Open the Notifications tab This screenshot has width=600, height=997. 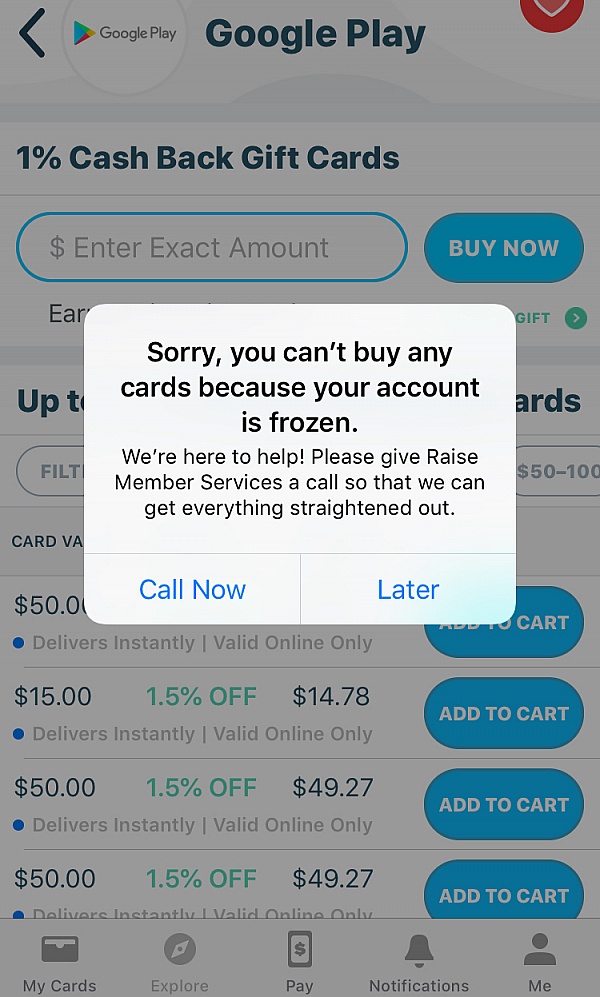419,963
